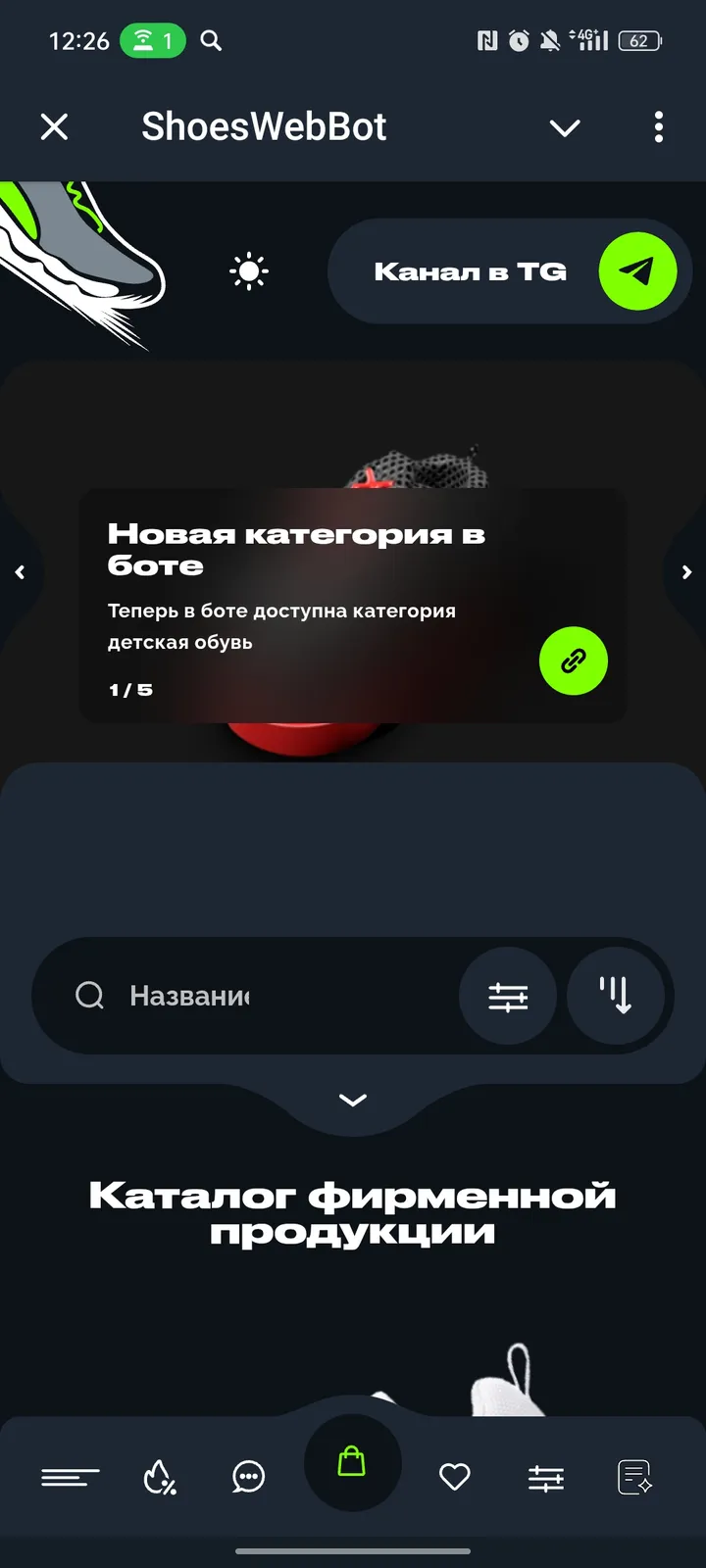Tap the link icon on the banner card

pyautogui.click(x=573, y=661)
